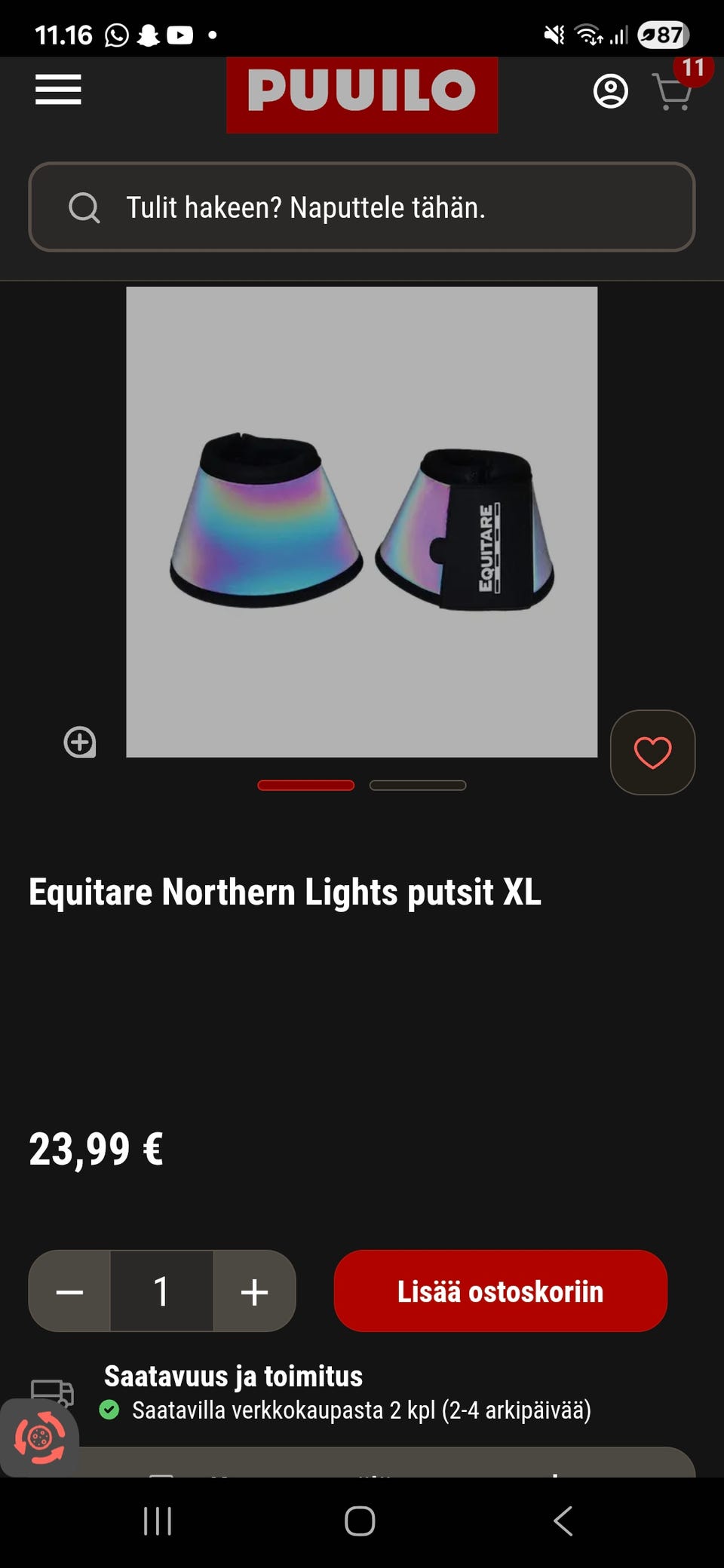This screenshot has width=724, height=1568.
Task: Open the Equitare putsit product image
Action: (x=362, y=522)
